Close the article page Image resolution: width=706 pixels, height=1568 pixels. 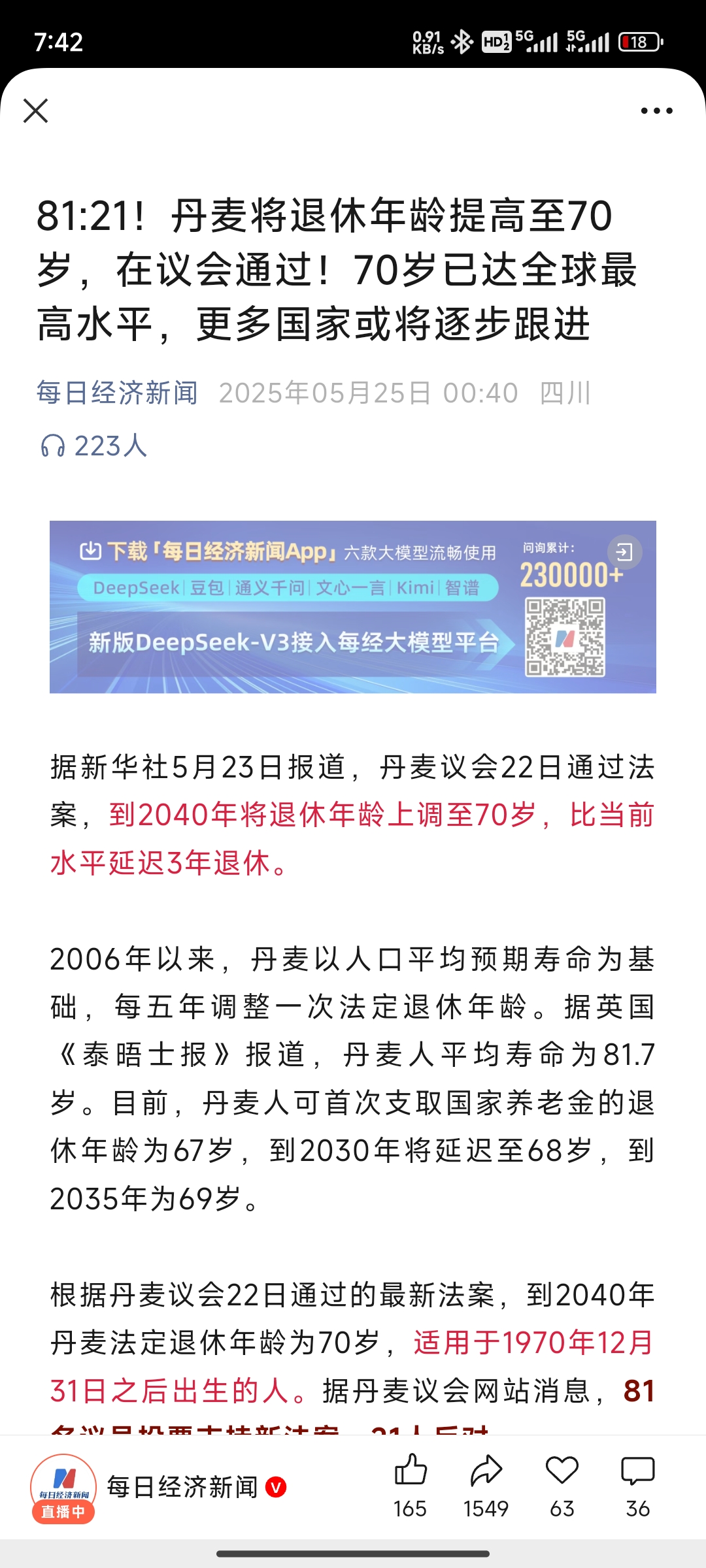[36, 110]
